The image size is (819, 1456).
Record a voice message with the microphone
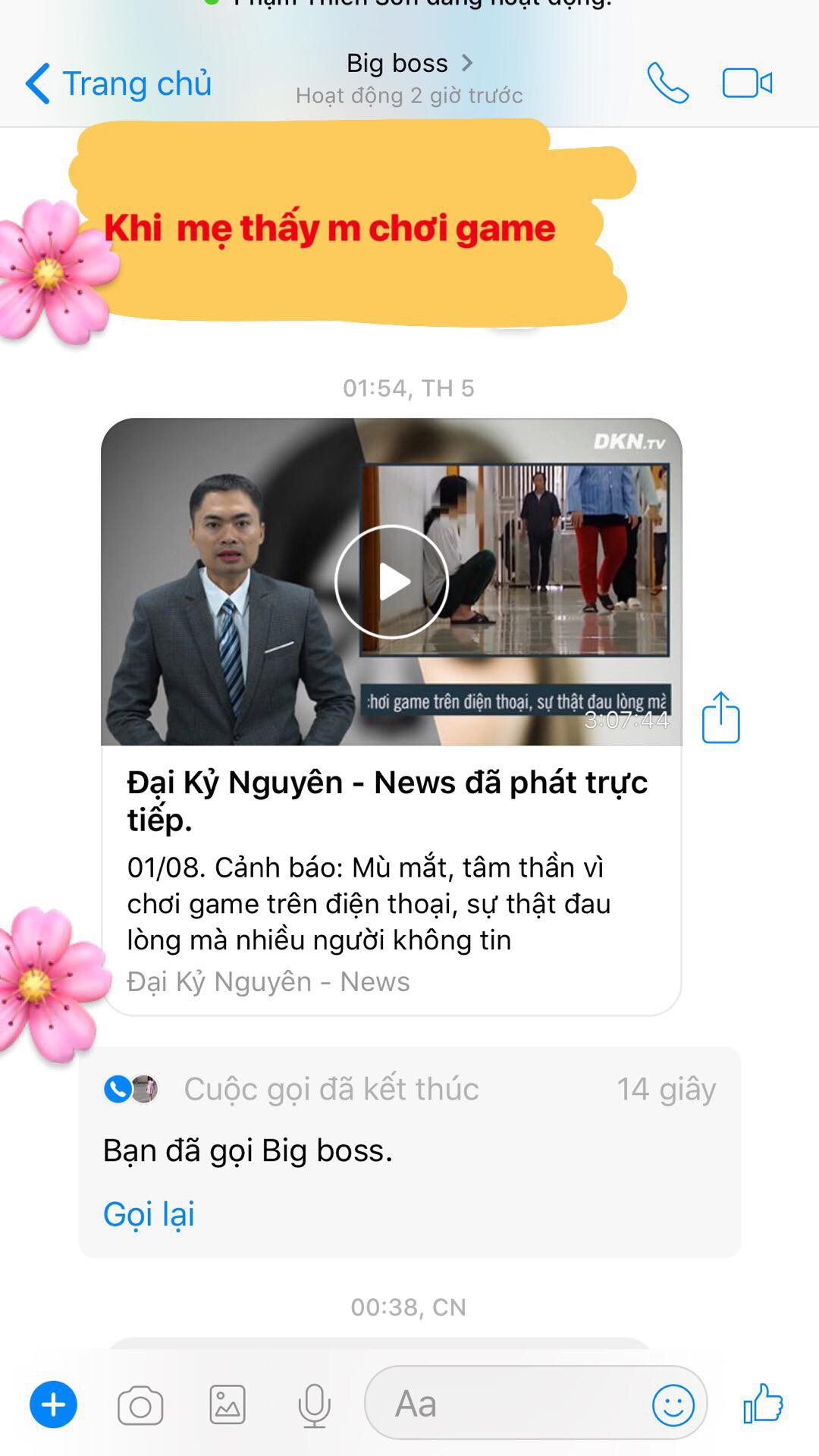314,1405
